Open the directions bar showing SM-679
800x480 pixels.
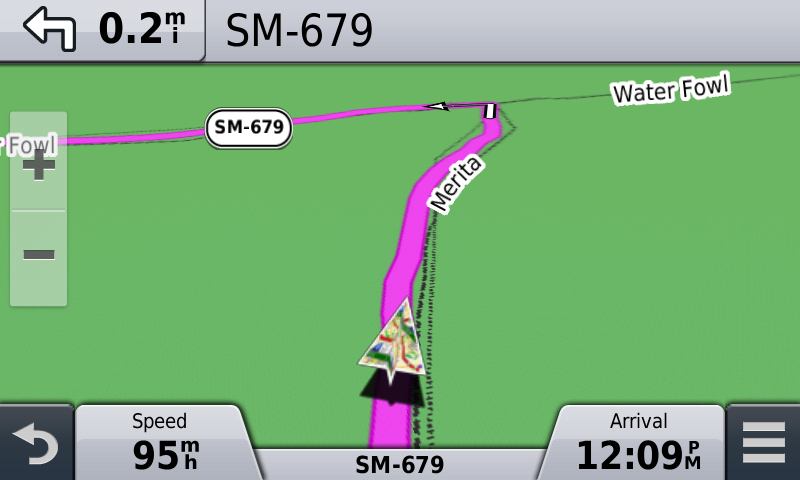tap(500, 30)
